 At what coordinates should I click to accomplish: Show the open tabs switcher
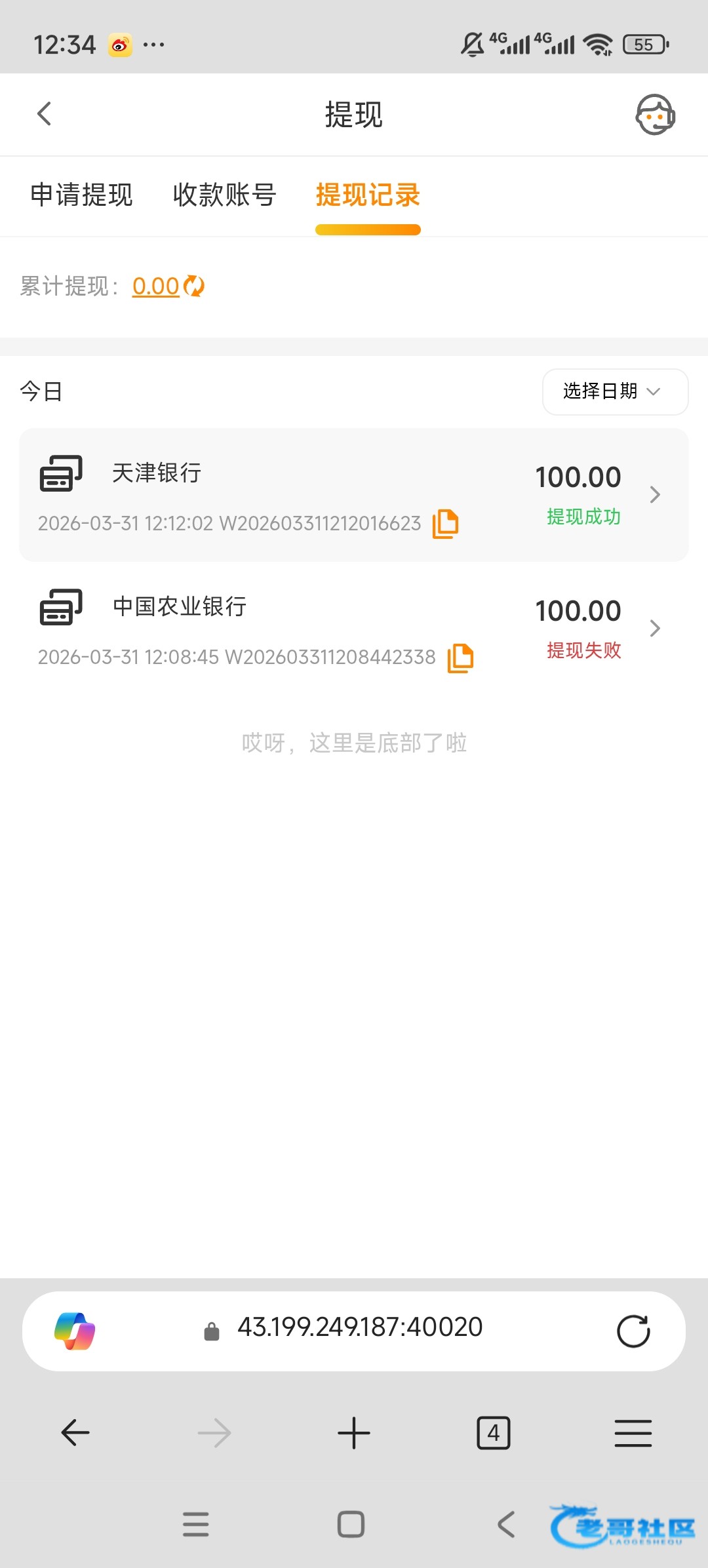493,1433
